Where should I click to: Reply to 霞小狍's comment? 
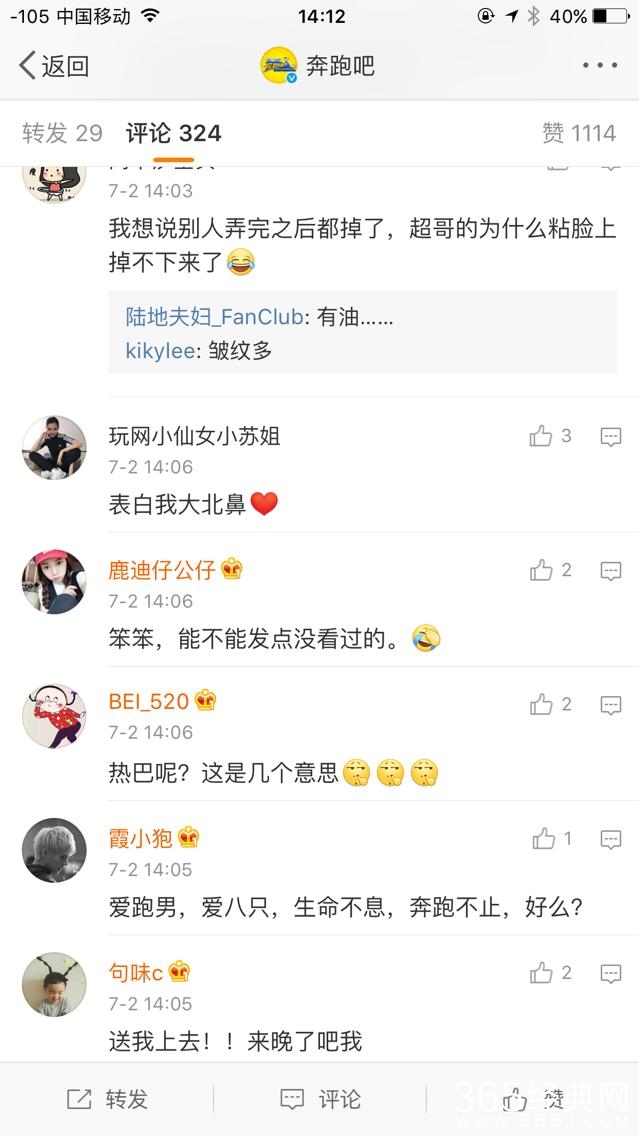(611, 839)
